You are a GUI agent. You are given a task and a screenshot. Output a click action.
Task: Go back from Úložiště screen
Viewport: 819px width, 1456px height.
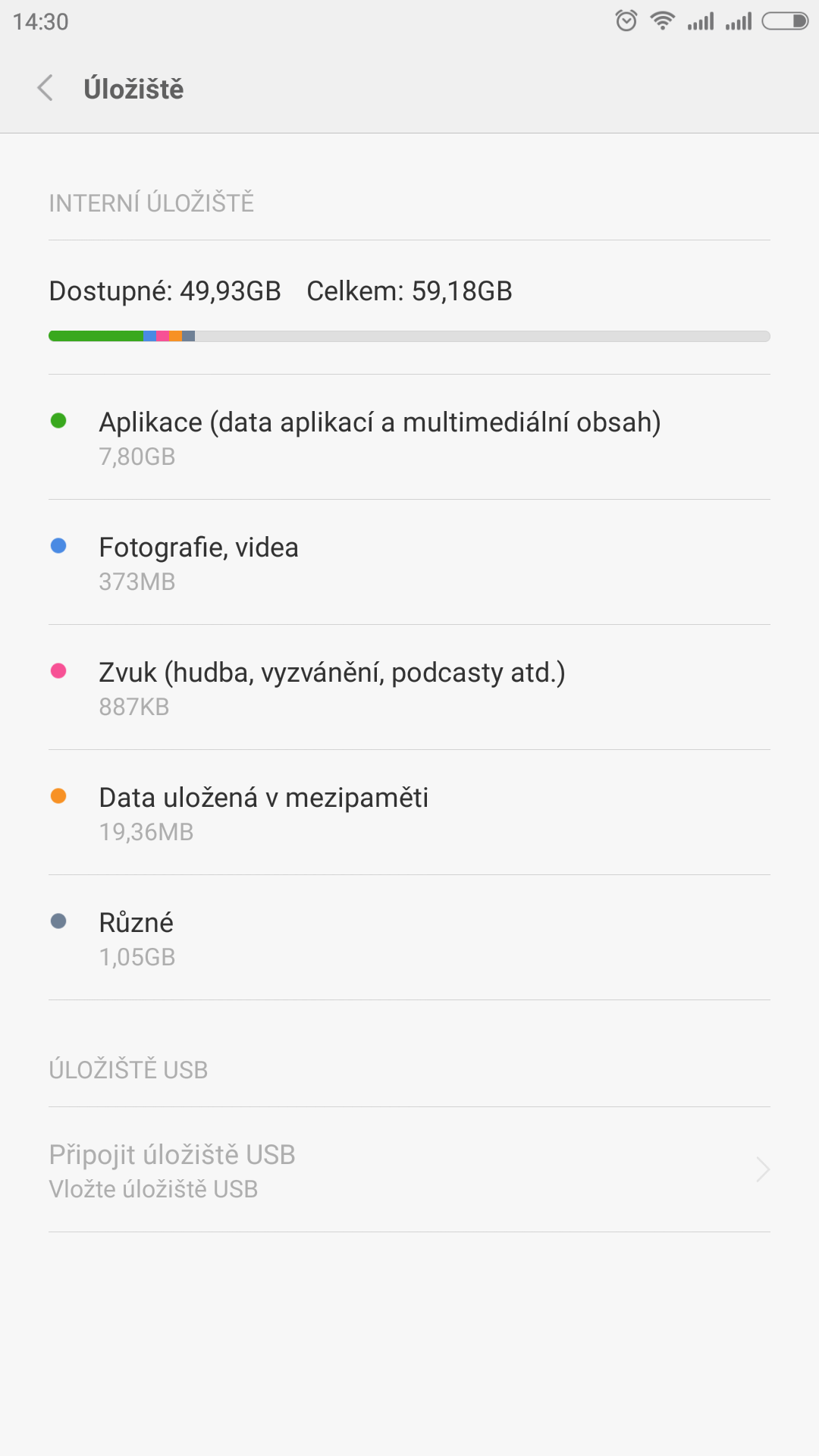[45, 88]
